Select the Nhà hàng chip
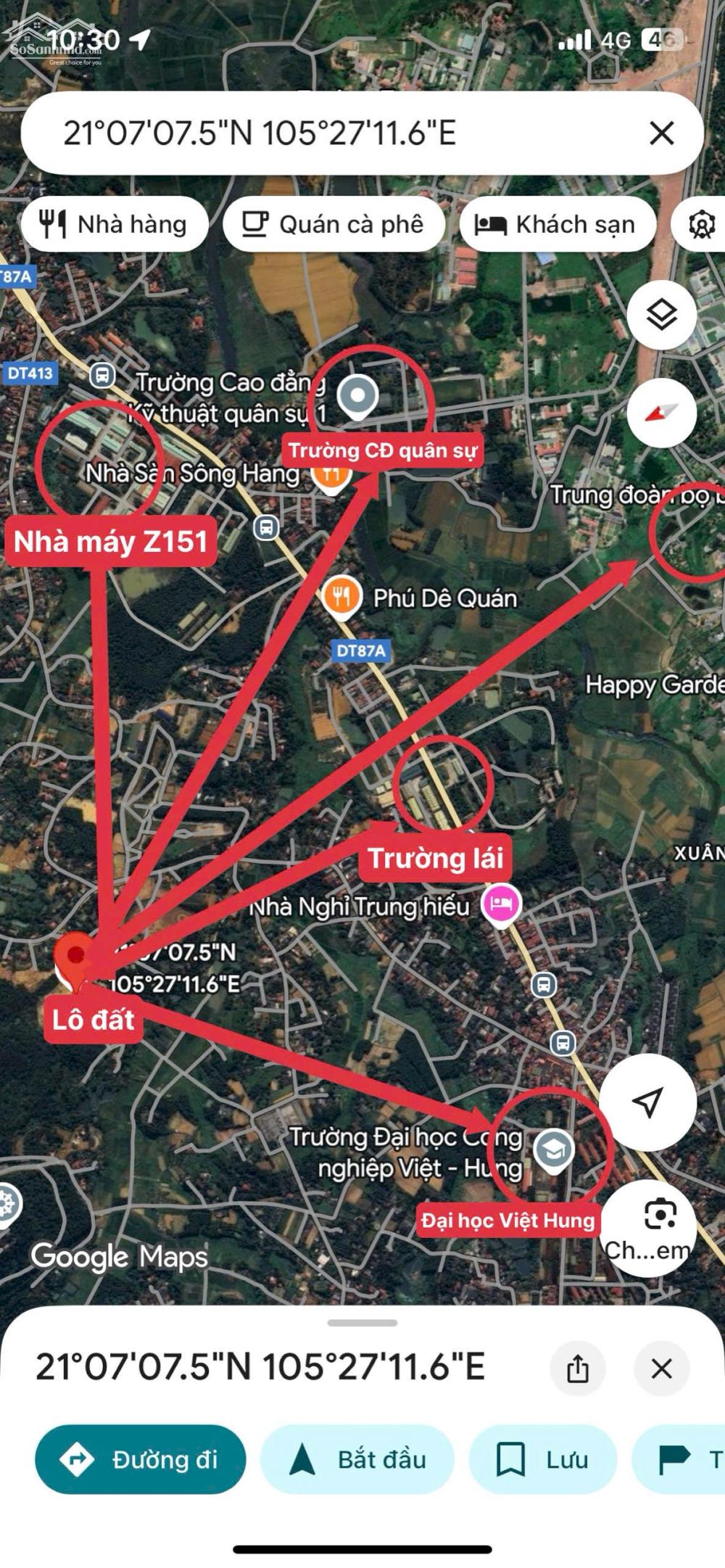Viewport: 725px width, 1568px height. tap(115, 224)
